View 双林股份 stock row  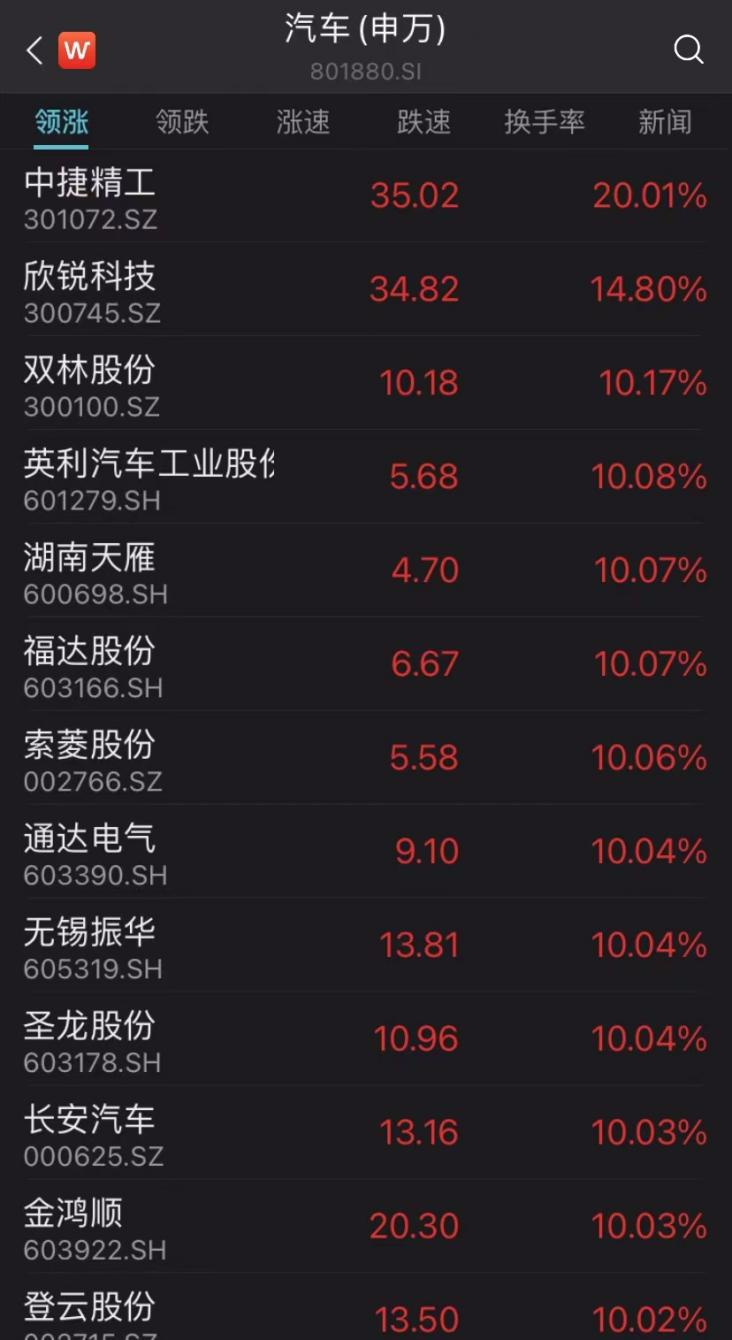tap(366, 383)
